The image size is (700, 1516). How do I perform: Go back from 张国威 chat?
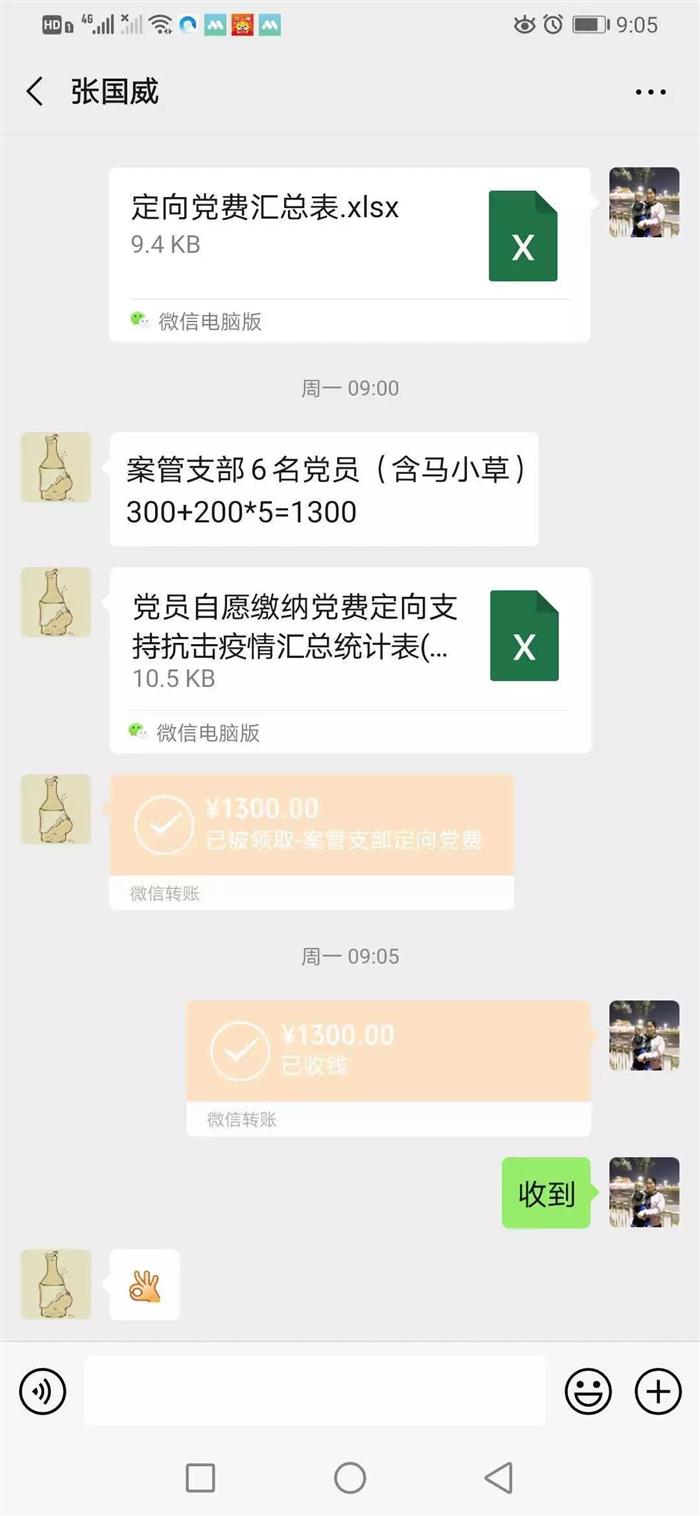(35, 92)
